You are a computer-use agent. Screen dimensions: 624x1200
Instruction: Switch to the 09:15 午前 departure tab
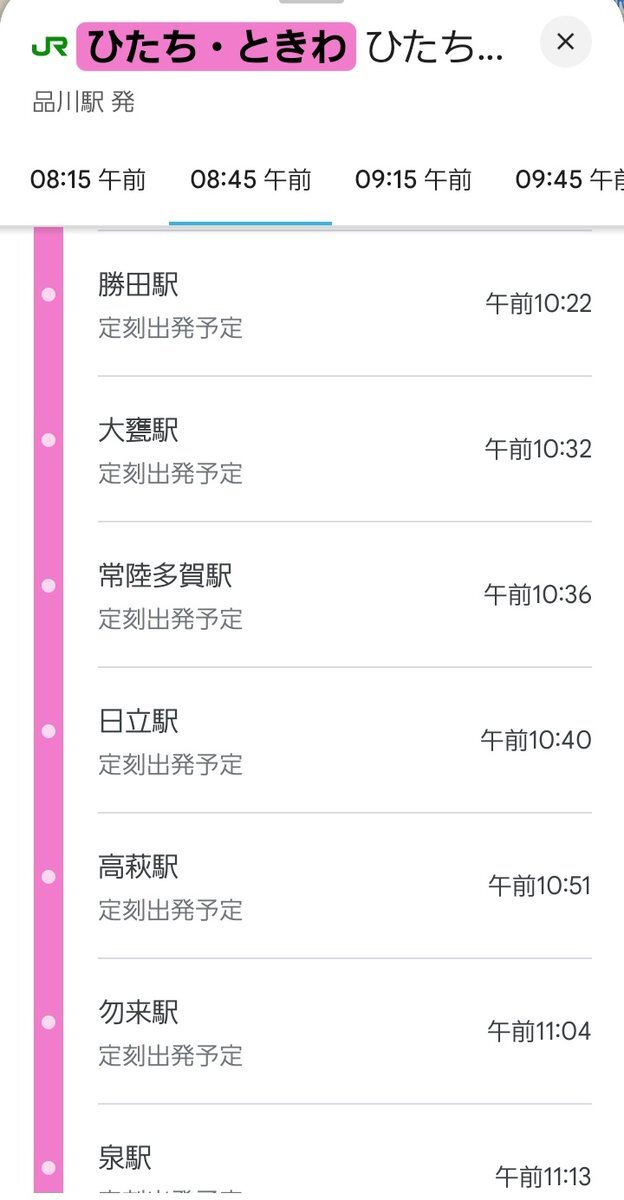[x=413, y=180]
